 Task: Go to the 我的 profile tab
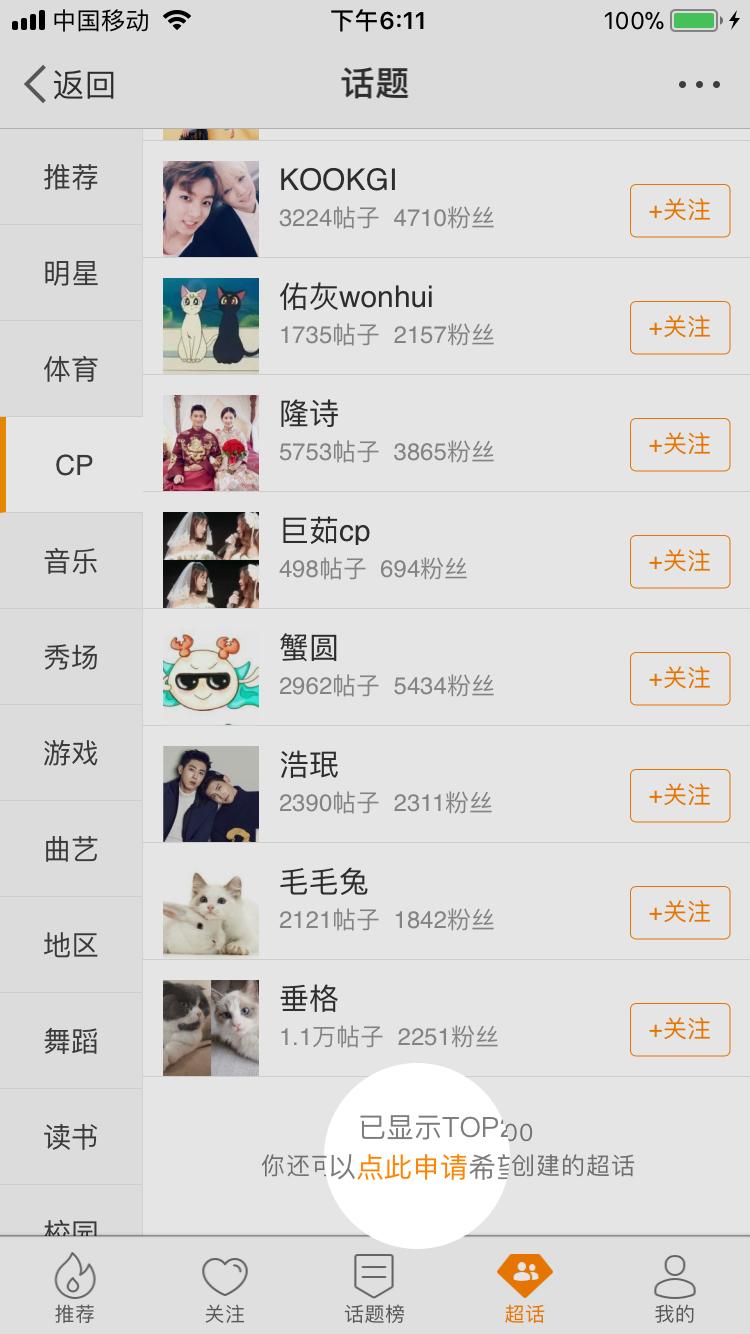tap(674, 1289)
